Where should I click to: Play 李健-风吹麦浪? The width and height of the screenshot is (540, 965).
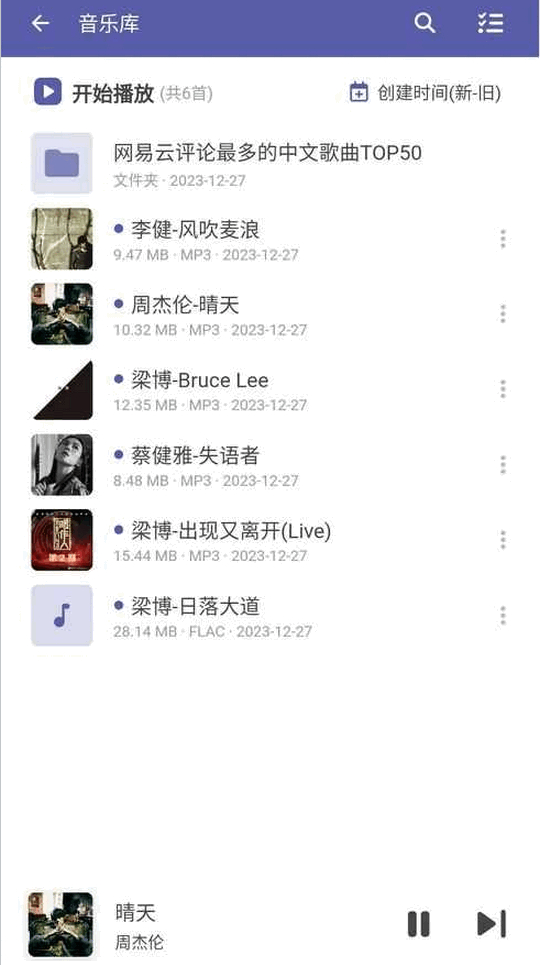coord(259,238)
